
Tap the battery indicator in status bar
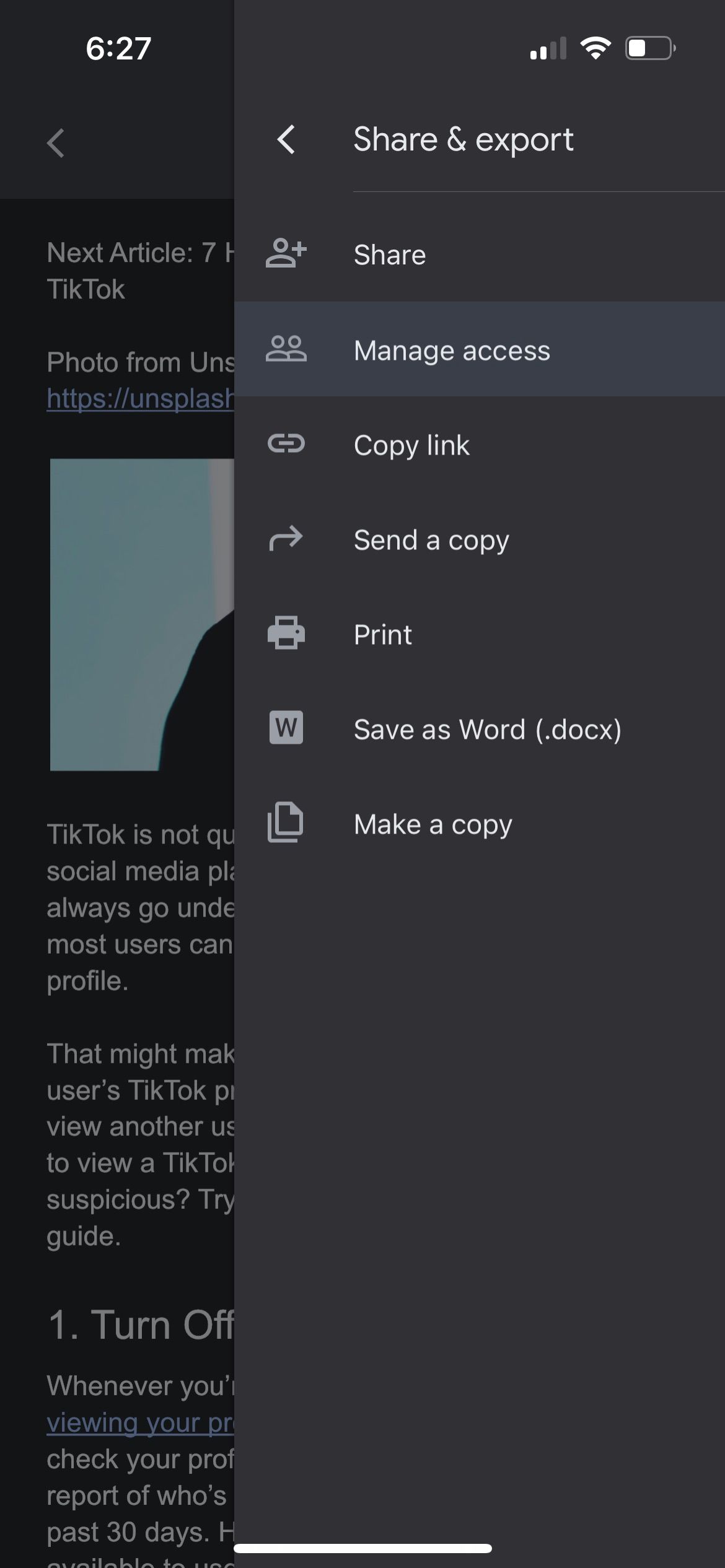tap(649, 48)
